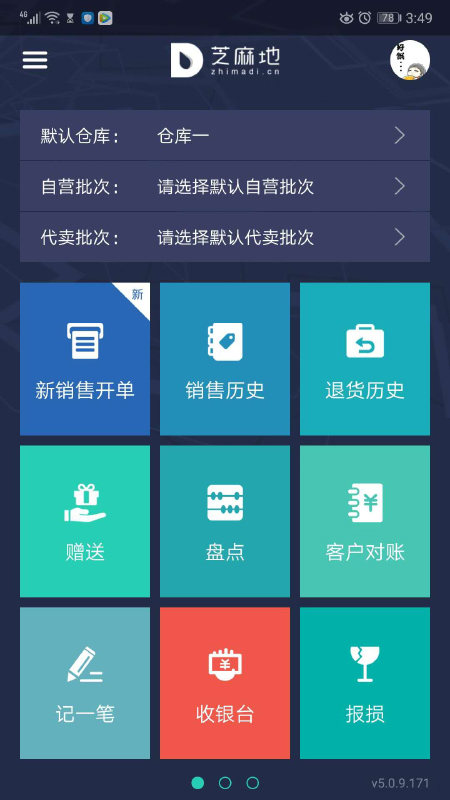Choose a default 代卖批次 batch
450x800 pixels.
tap(224, 237)
